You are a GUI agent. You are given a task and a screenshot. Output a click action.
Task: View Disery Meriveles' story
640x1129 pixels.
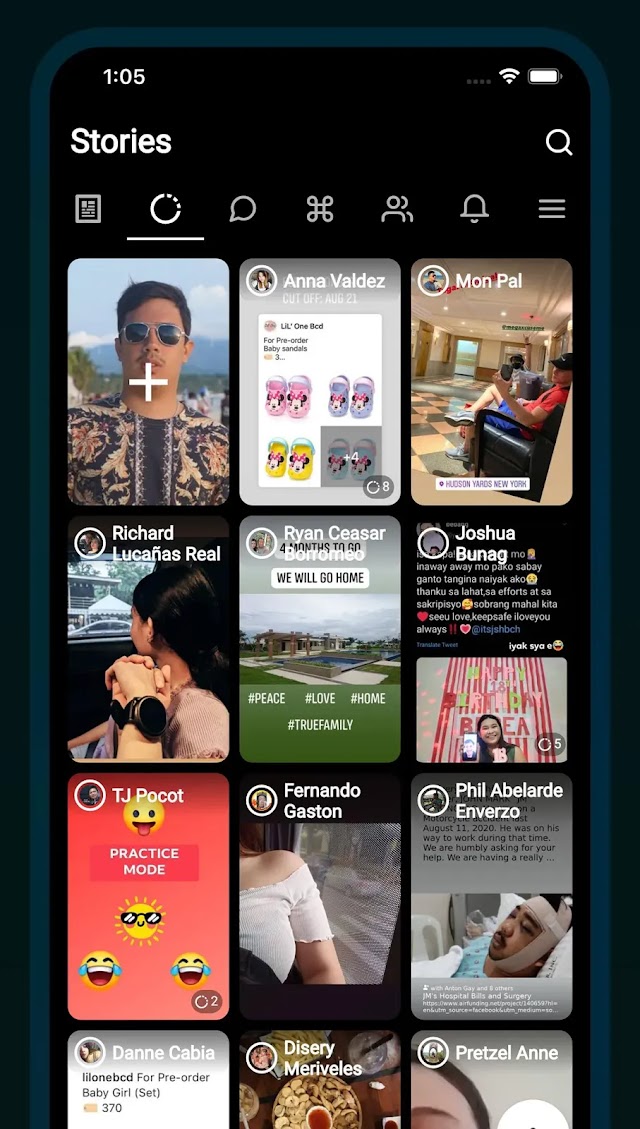coord(320,1080)
